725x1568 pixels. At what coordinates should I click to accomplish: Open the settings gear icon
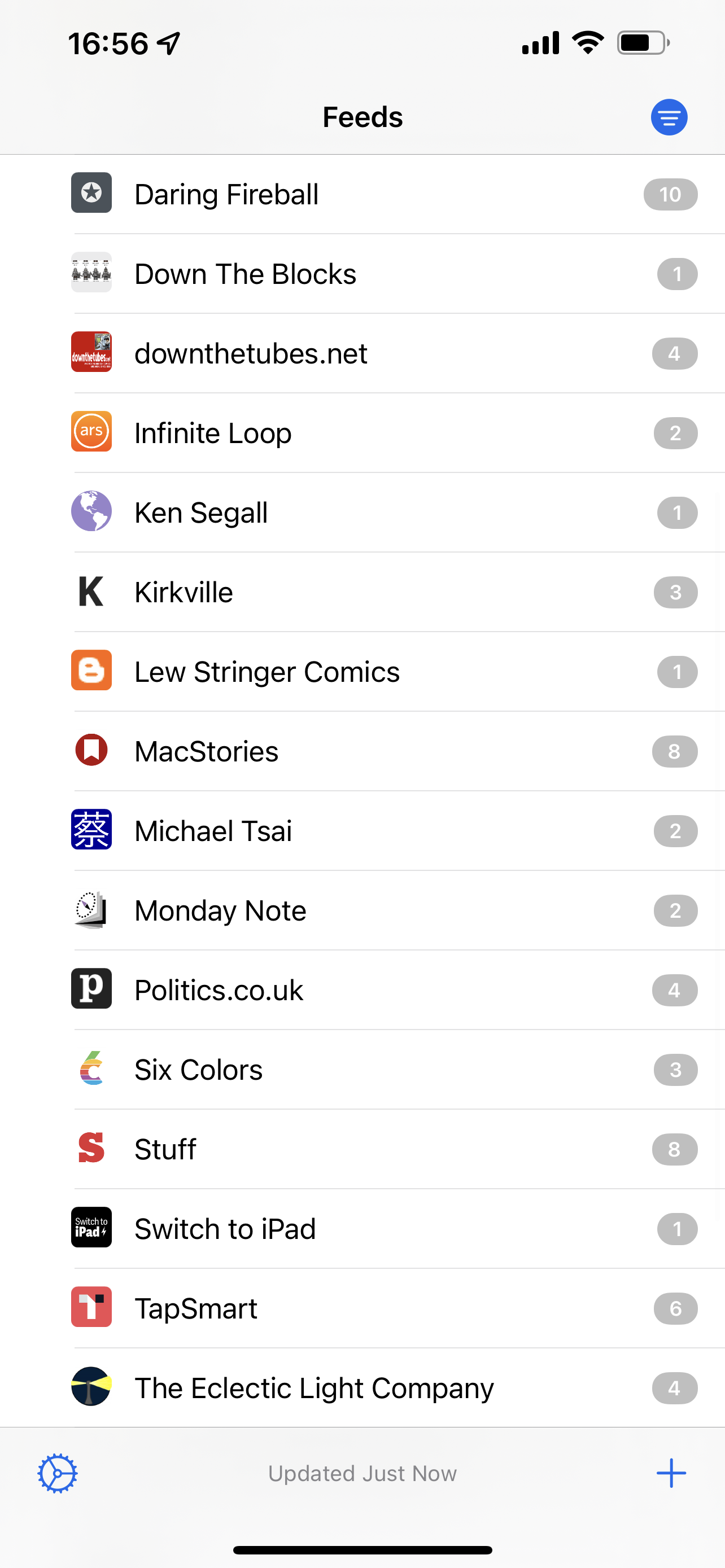[58, 1473]
